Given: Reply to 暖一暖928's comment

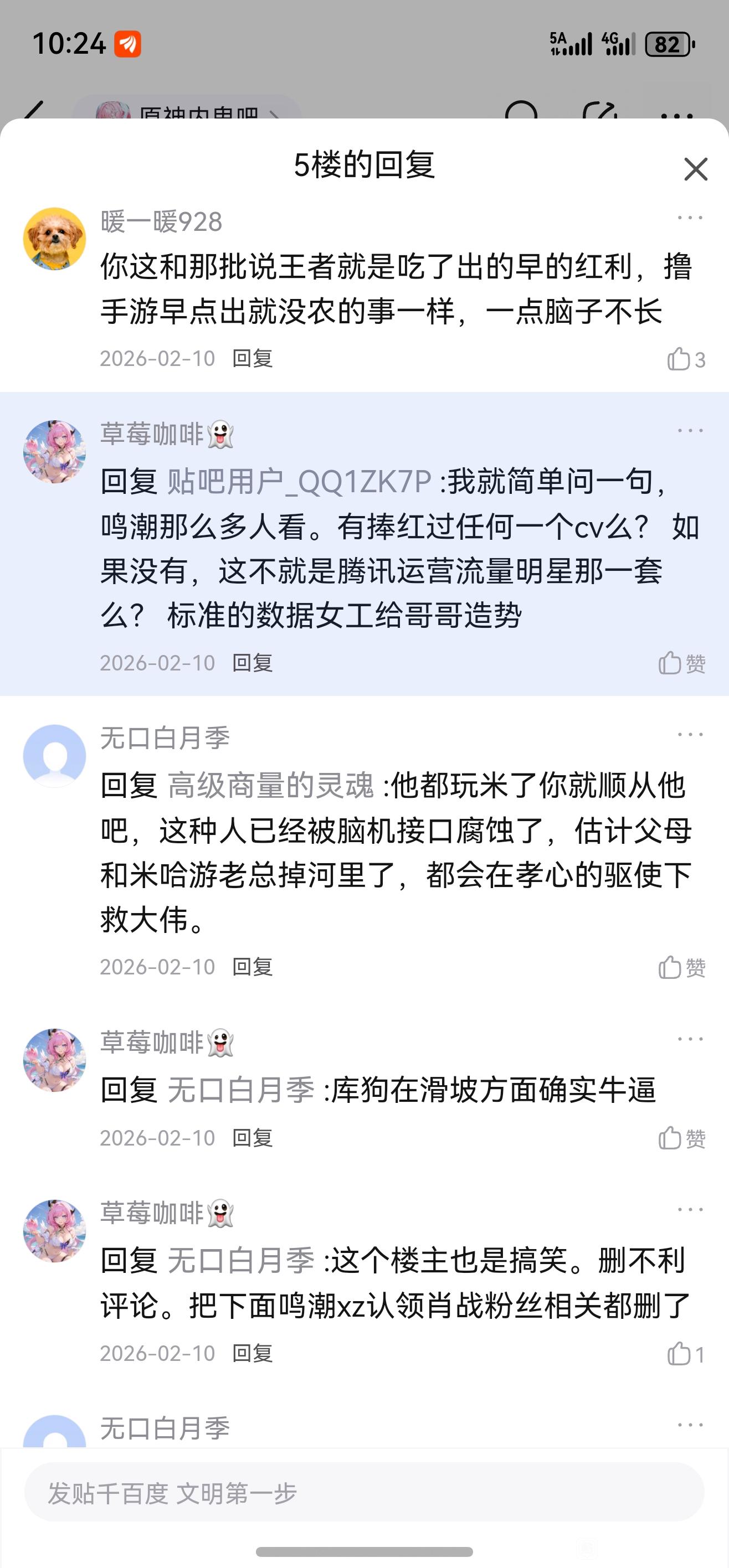Looking at the screenshot, I should pos(252,359).
